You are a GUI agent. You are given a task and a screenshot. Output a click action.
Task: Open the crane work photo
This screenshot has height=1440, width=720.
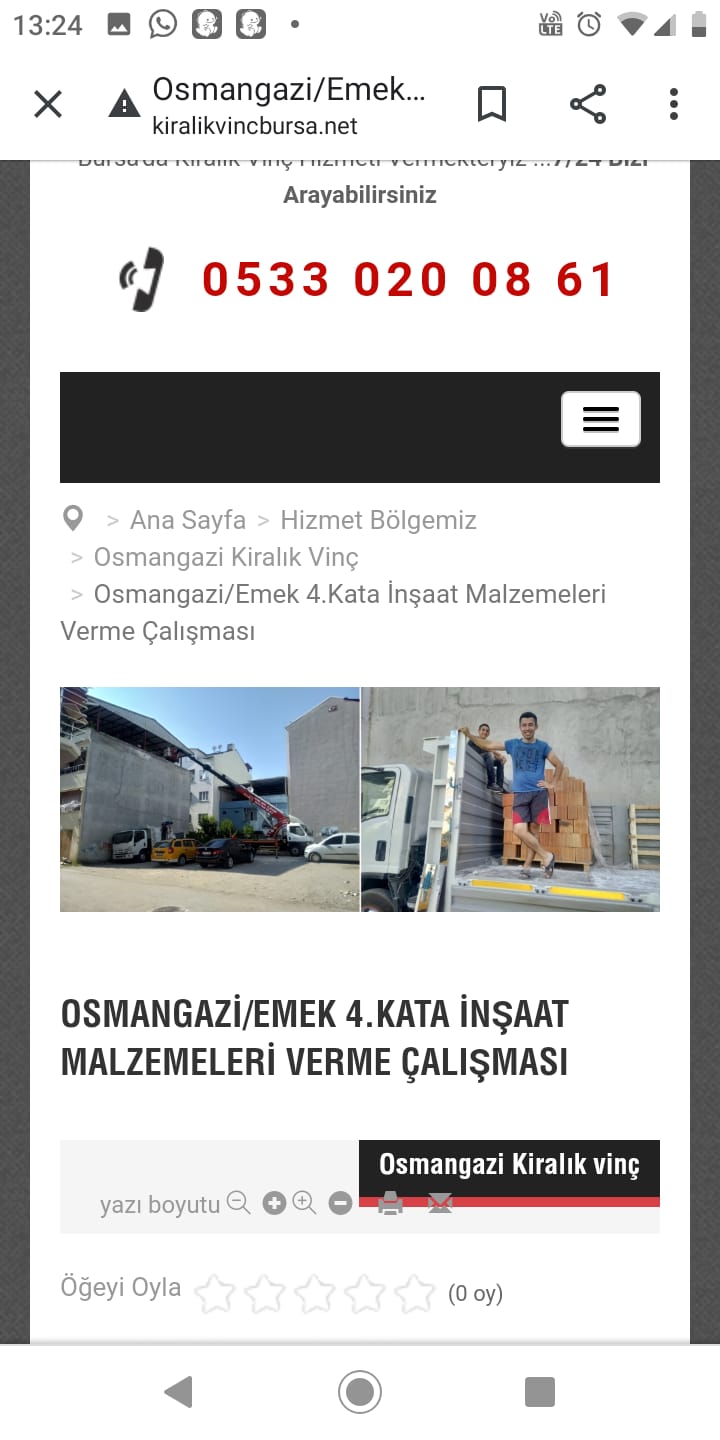pyautogui.click(x=210, y=799)
